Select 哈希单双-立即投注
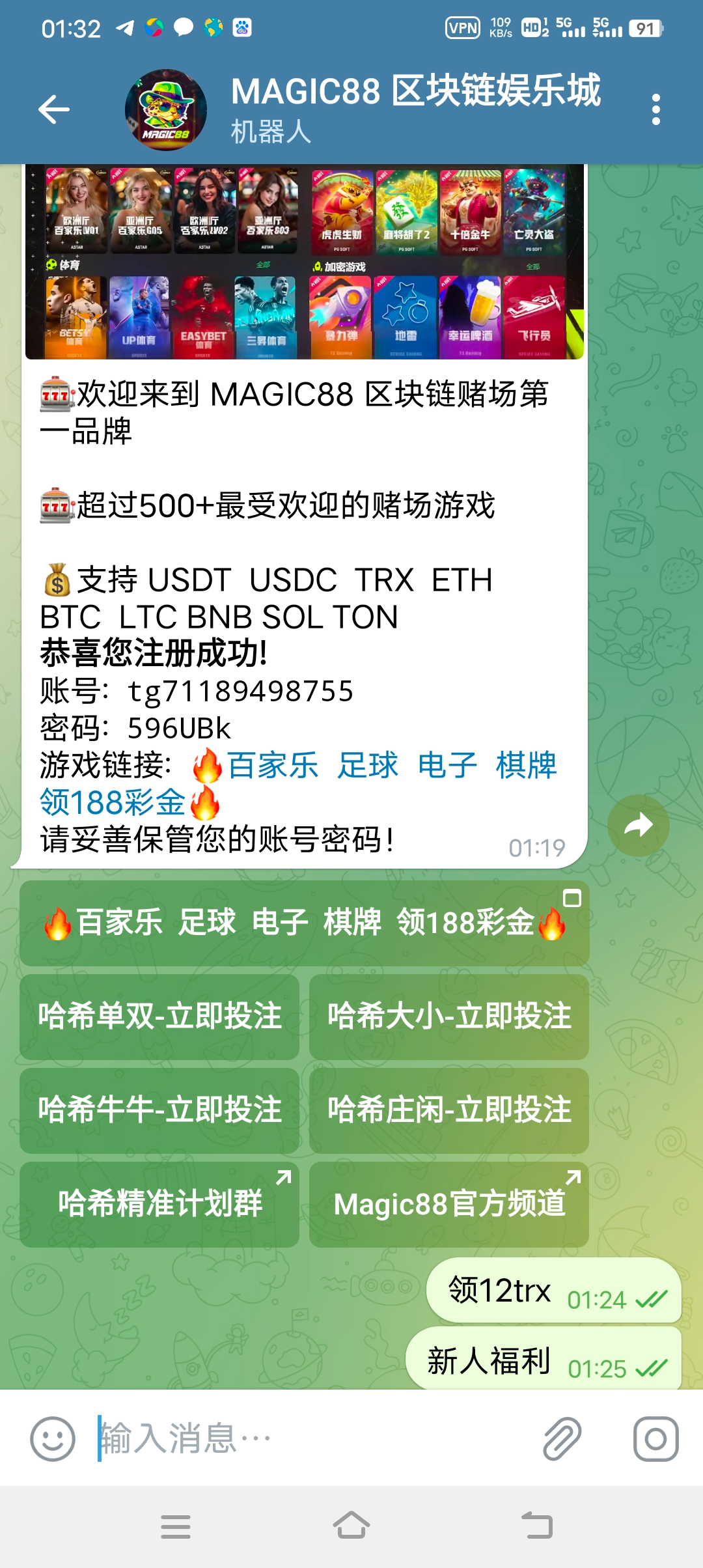 pyautogui.click(x=159, y=1016)
